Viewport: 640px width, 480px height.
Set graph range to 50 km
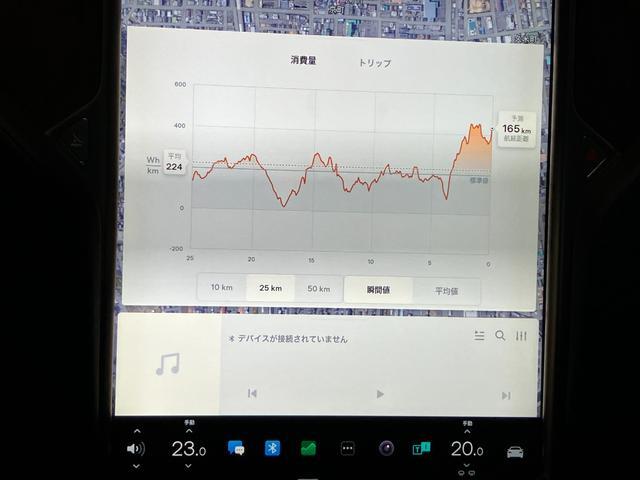pyautogui.click(x=318, y=289)
